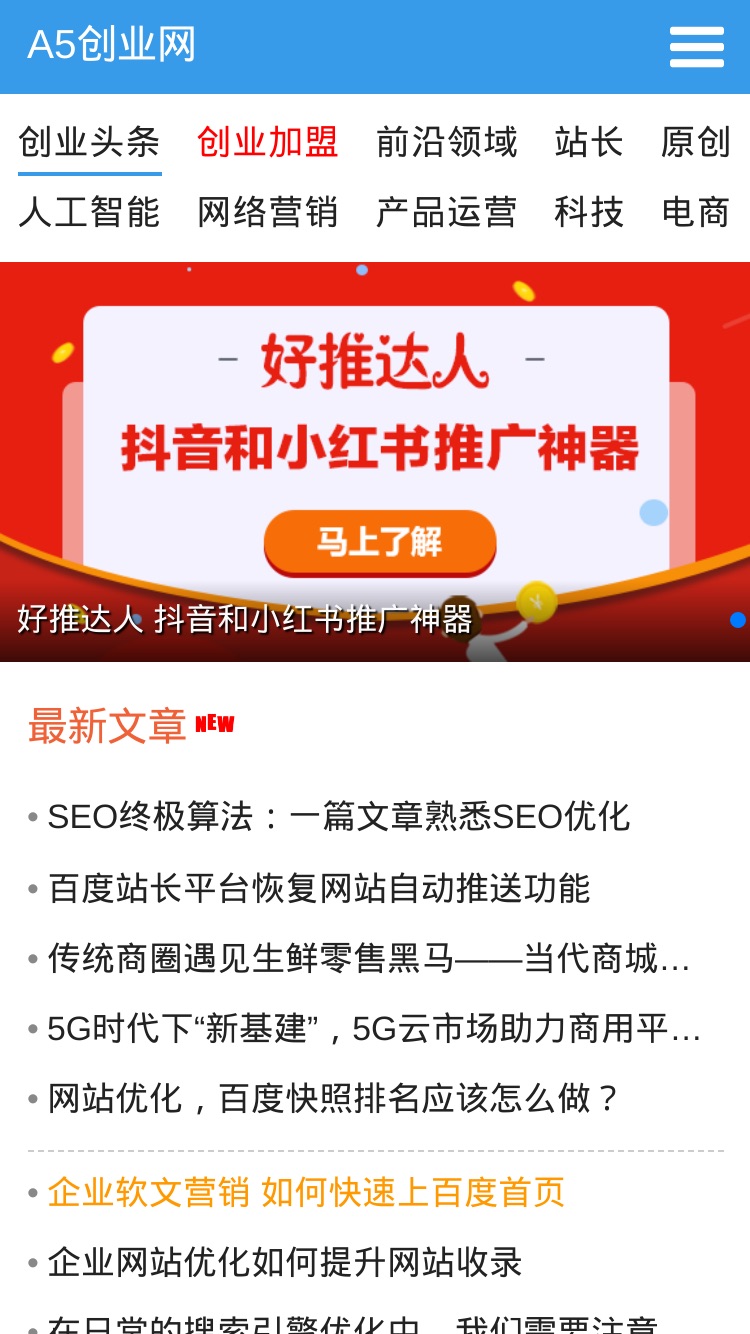The image size is (750, 1334).
Task: Open highlighted 企业软文营销 article
Action: coord(306,1192)
